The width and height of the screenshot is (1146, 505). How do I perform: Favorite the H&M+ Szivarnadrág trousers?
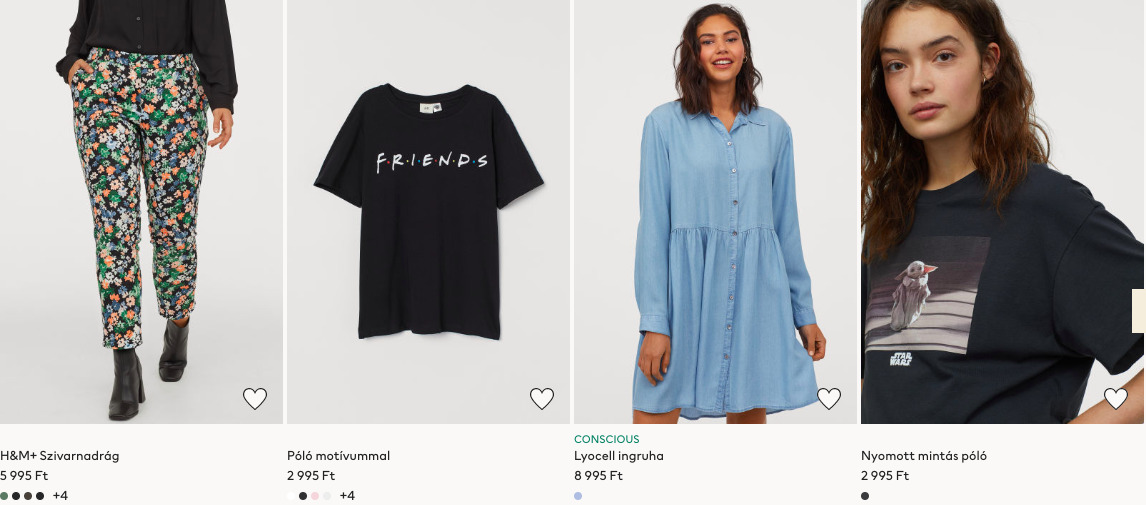coord(255,399)
